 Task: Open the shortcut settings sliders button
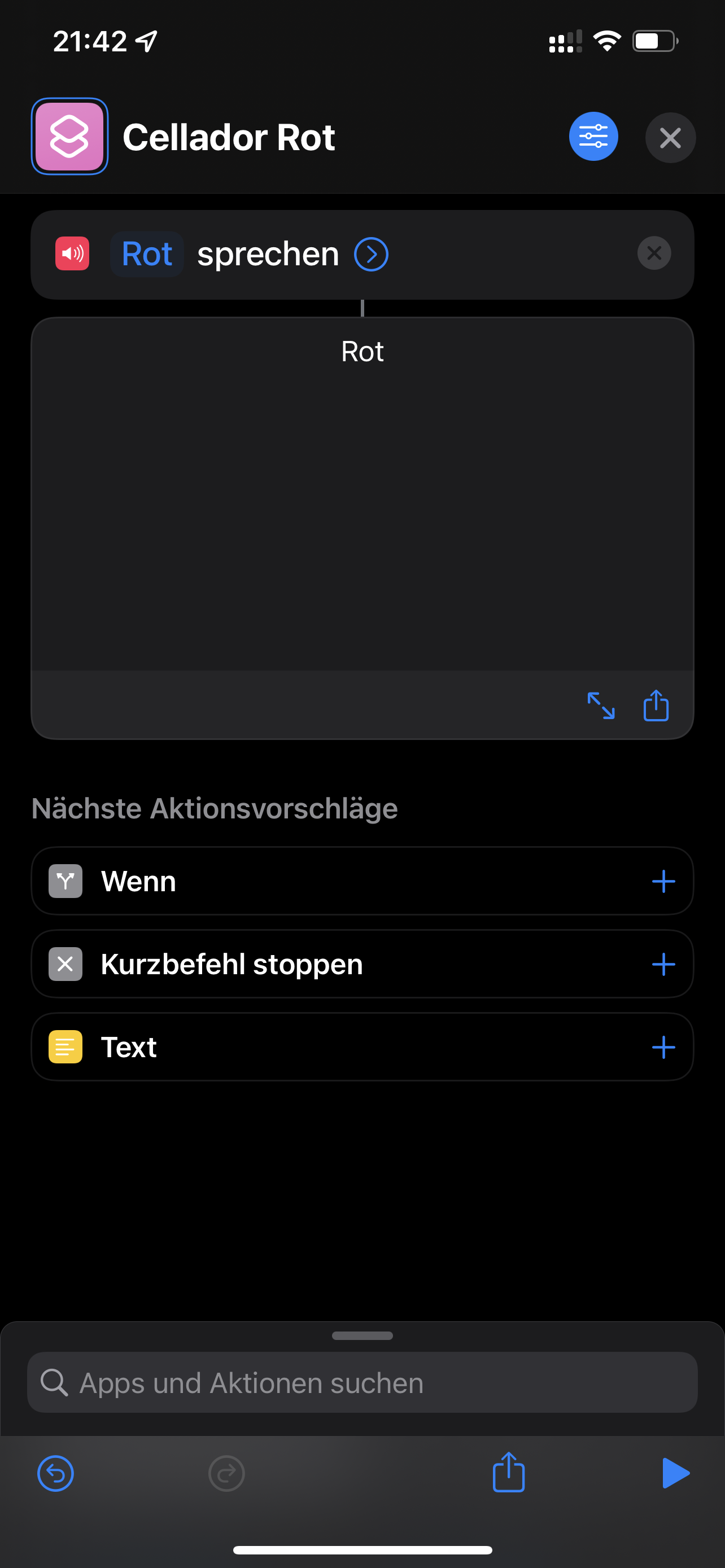coord(593,137)
